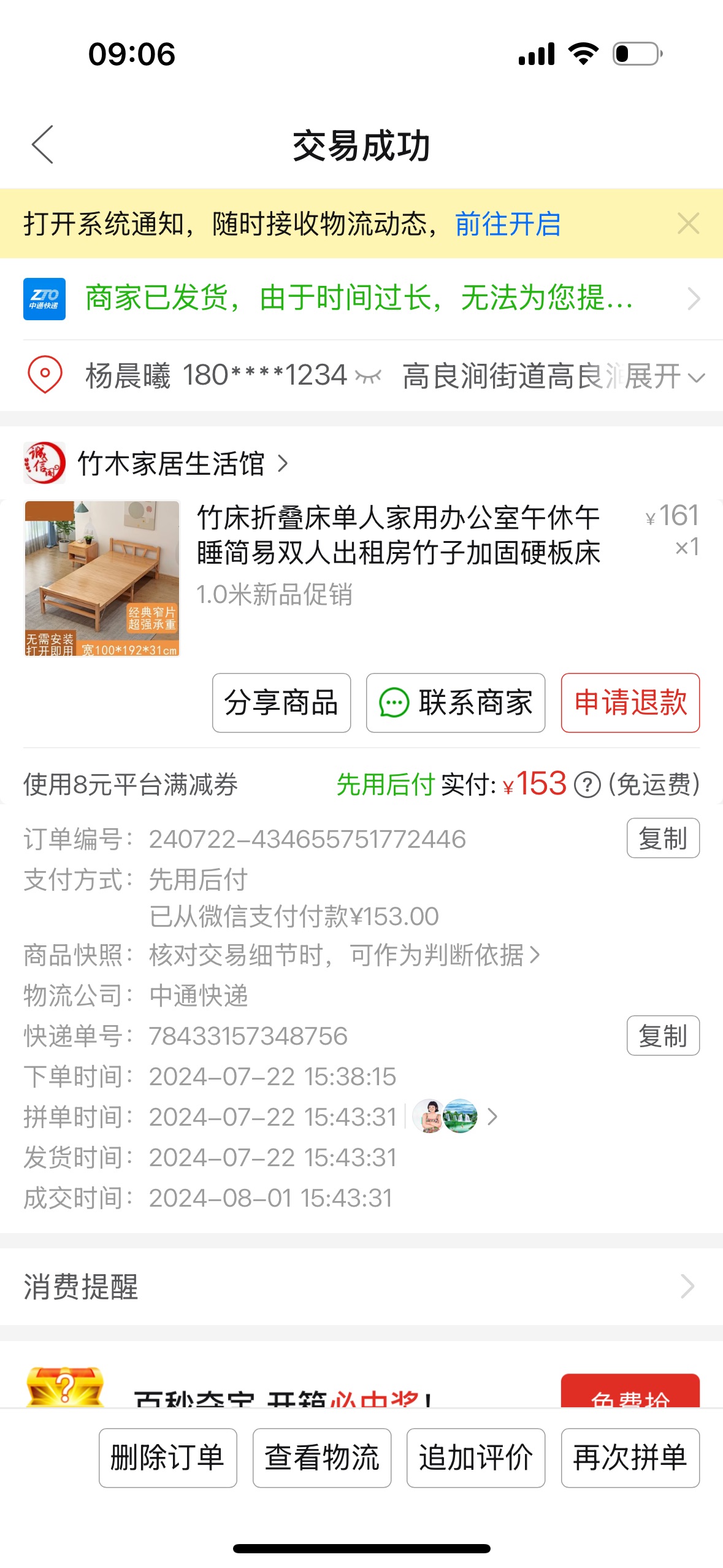Tap the 分享商品 button

tap(281, 703)
